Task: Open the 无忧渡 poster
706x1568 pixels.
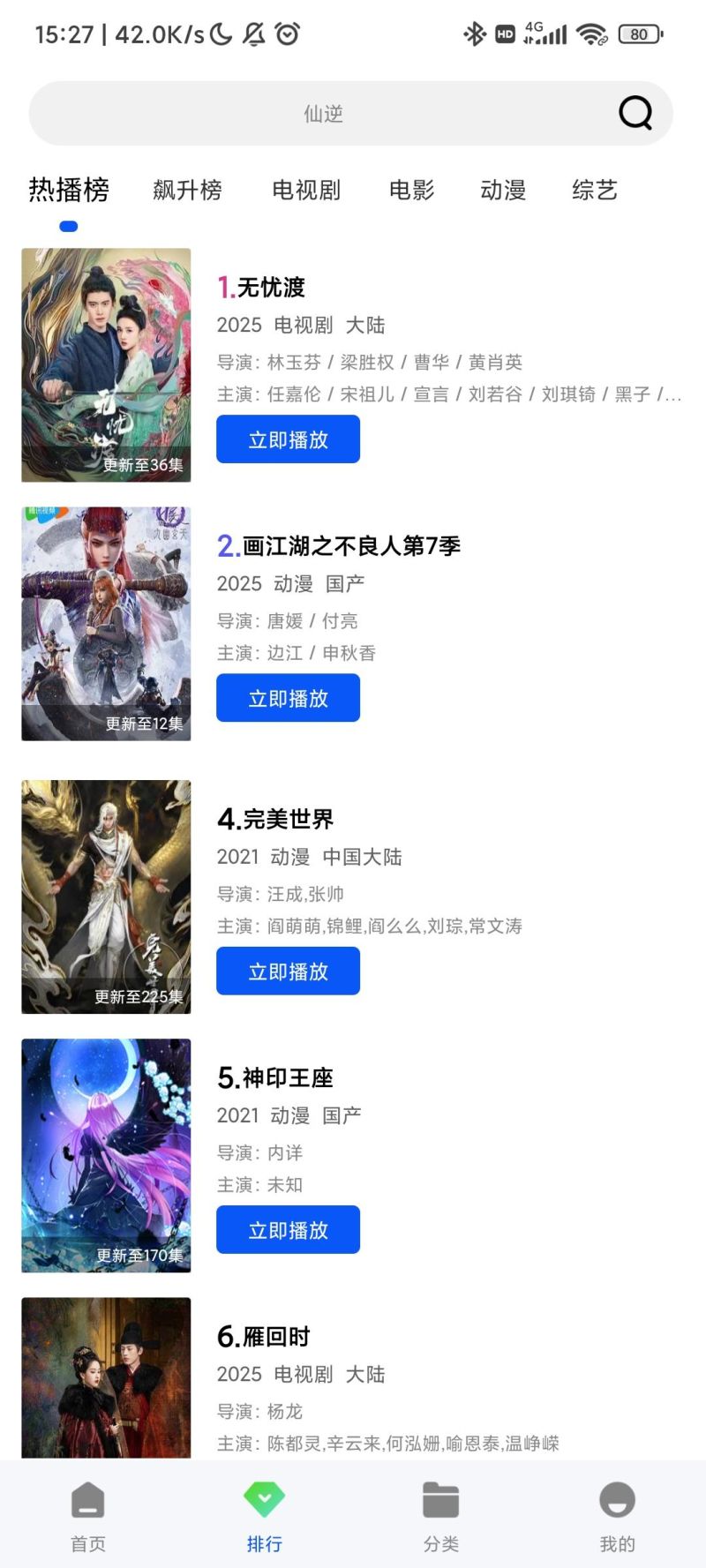Action: click(x=106, y=365)
